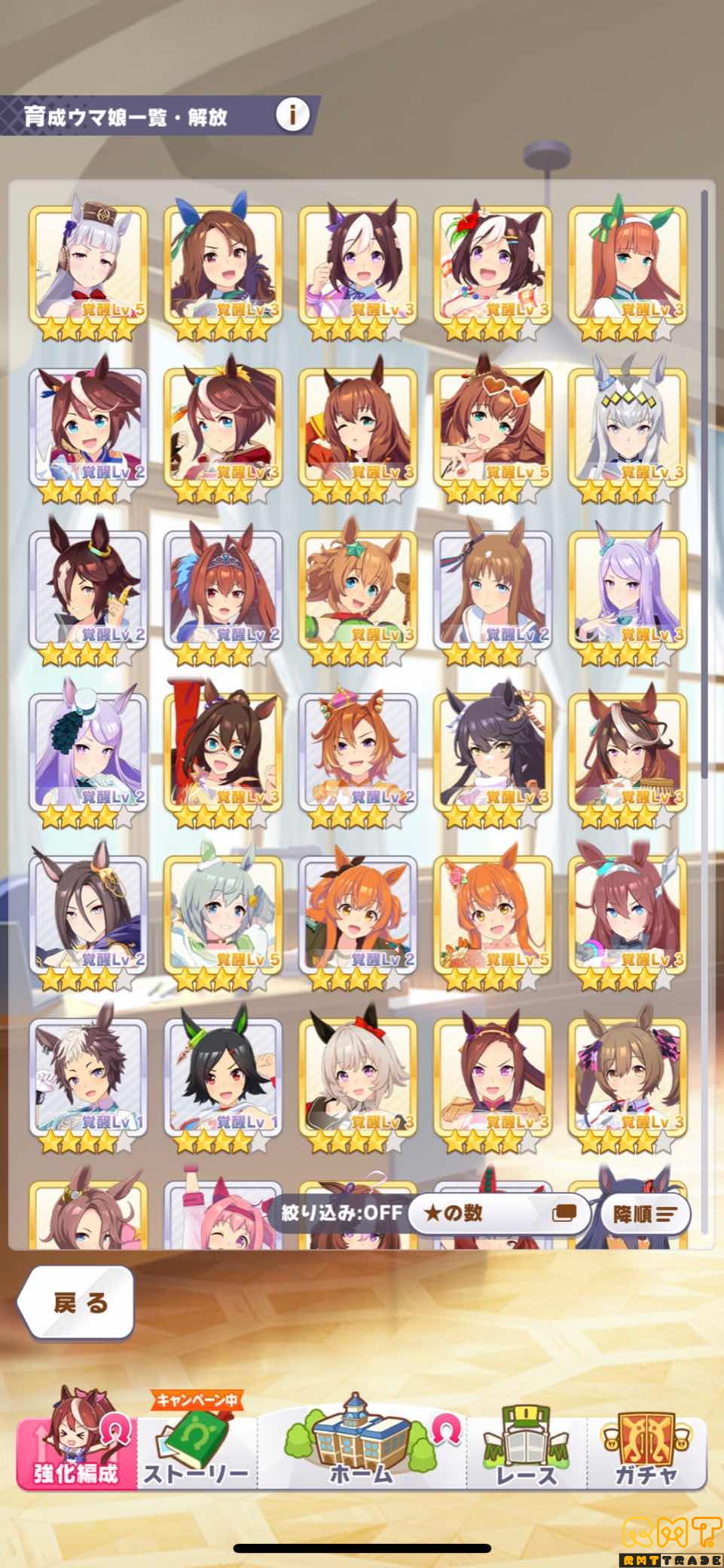Screen dimensions: 724x1568
Task: Toggle the 降順 sort order button
Action: (x=645, y=1214)
